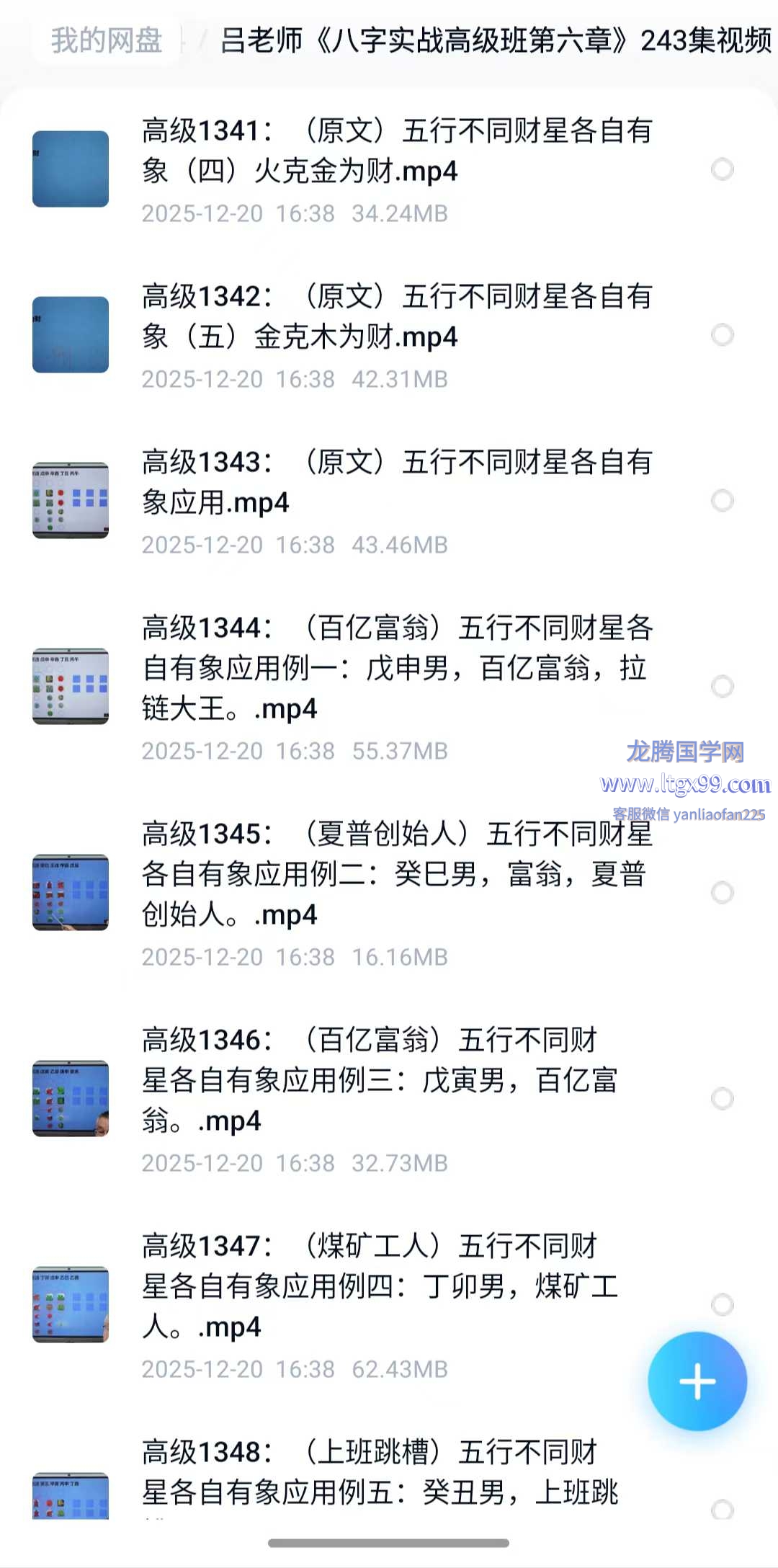Select the circle for file 高级1342
The height and width of the screenshot is (1568, 778).
pyautogui.click(x=722, y=334)
